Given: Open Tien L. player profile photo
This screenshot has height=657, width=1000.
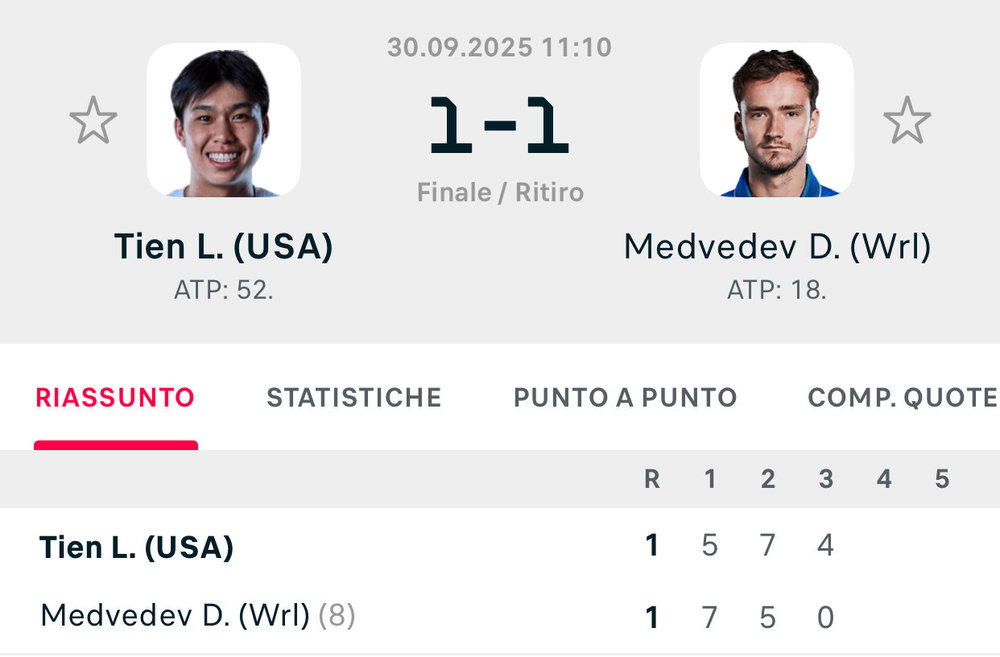Looking at the screenshot, I should [x=223, y=120].
